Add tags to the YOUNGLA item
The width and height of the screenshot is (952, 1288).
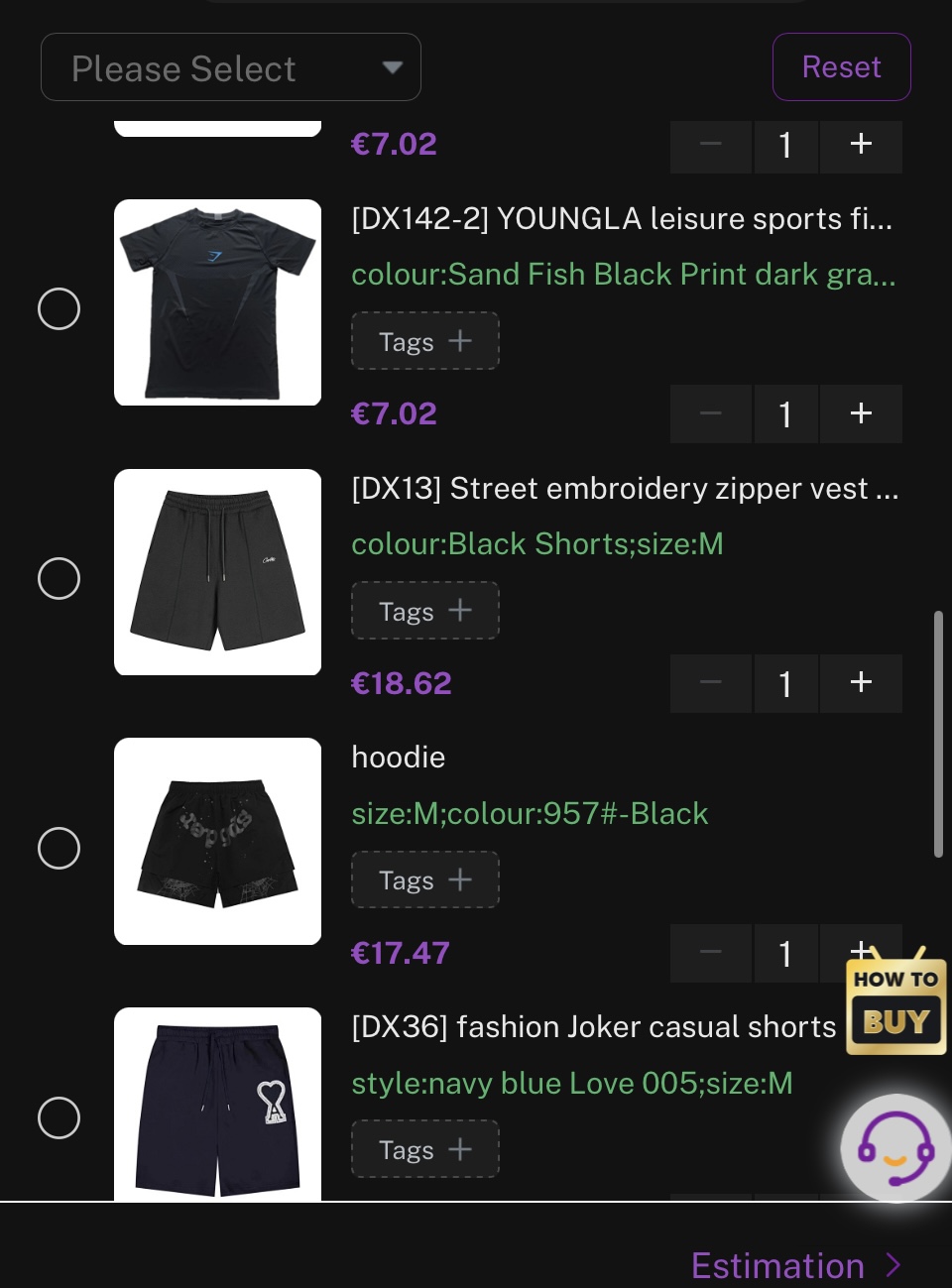click(x=424, y=342)
